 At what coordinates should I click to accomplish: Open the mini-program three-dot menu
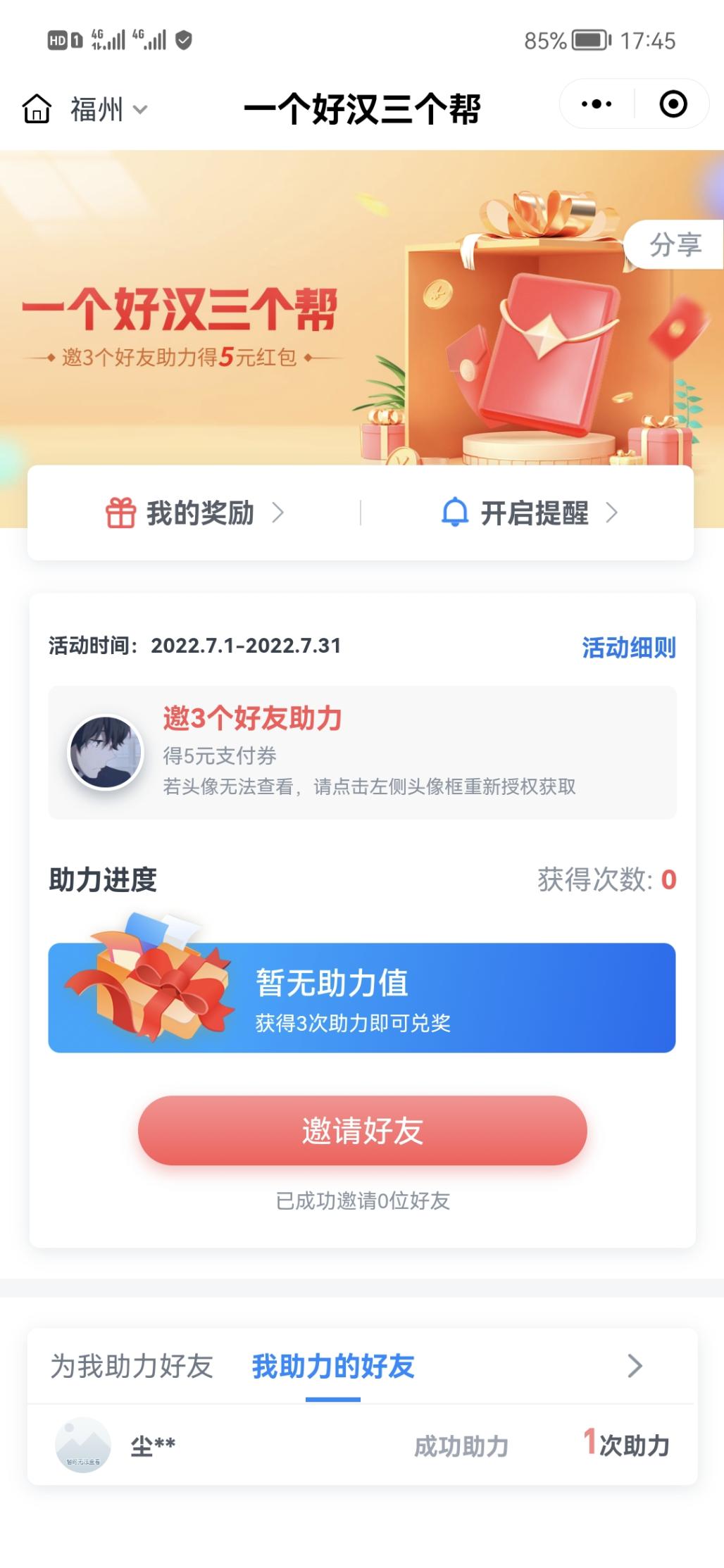point(597,104)
